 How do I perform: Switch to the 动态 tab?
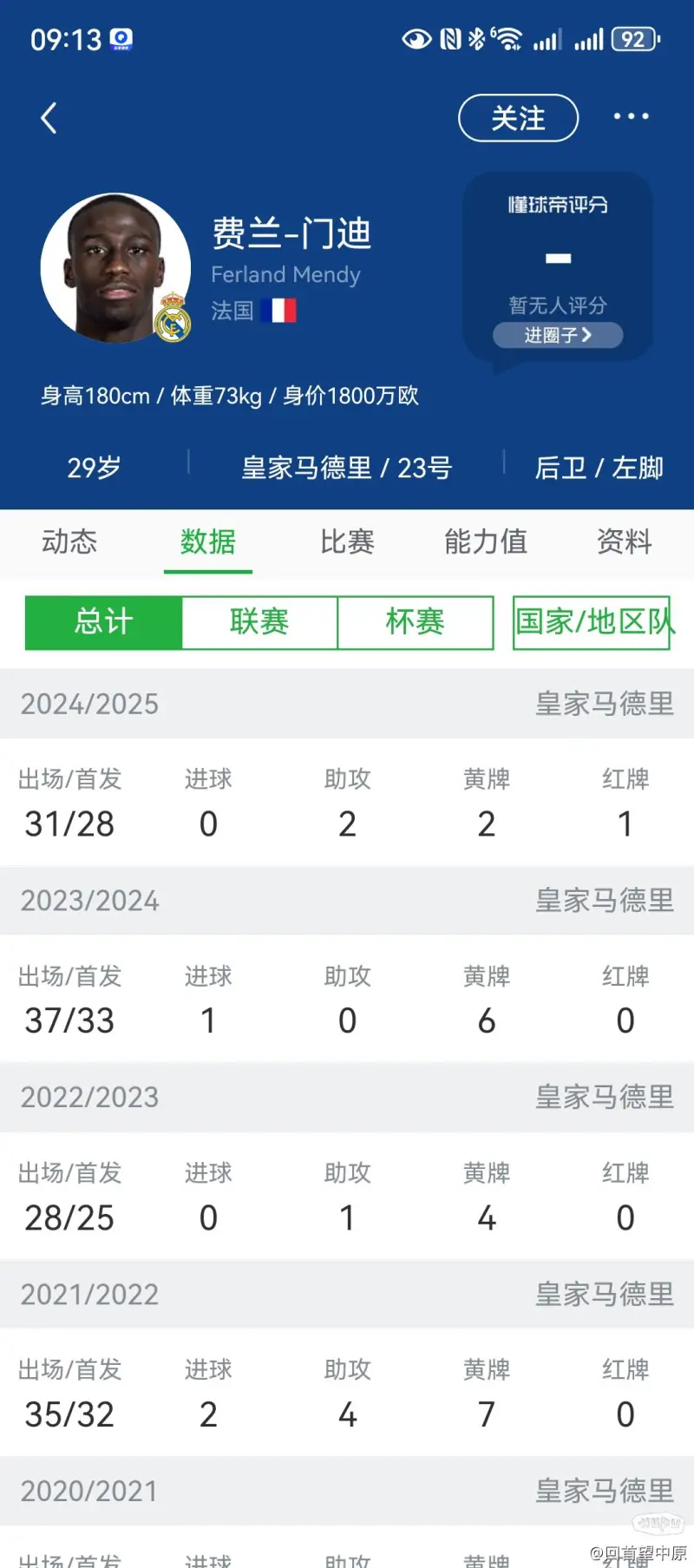pyautogui.click(x=69, y=541)
